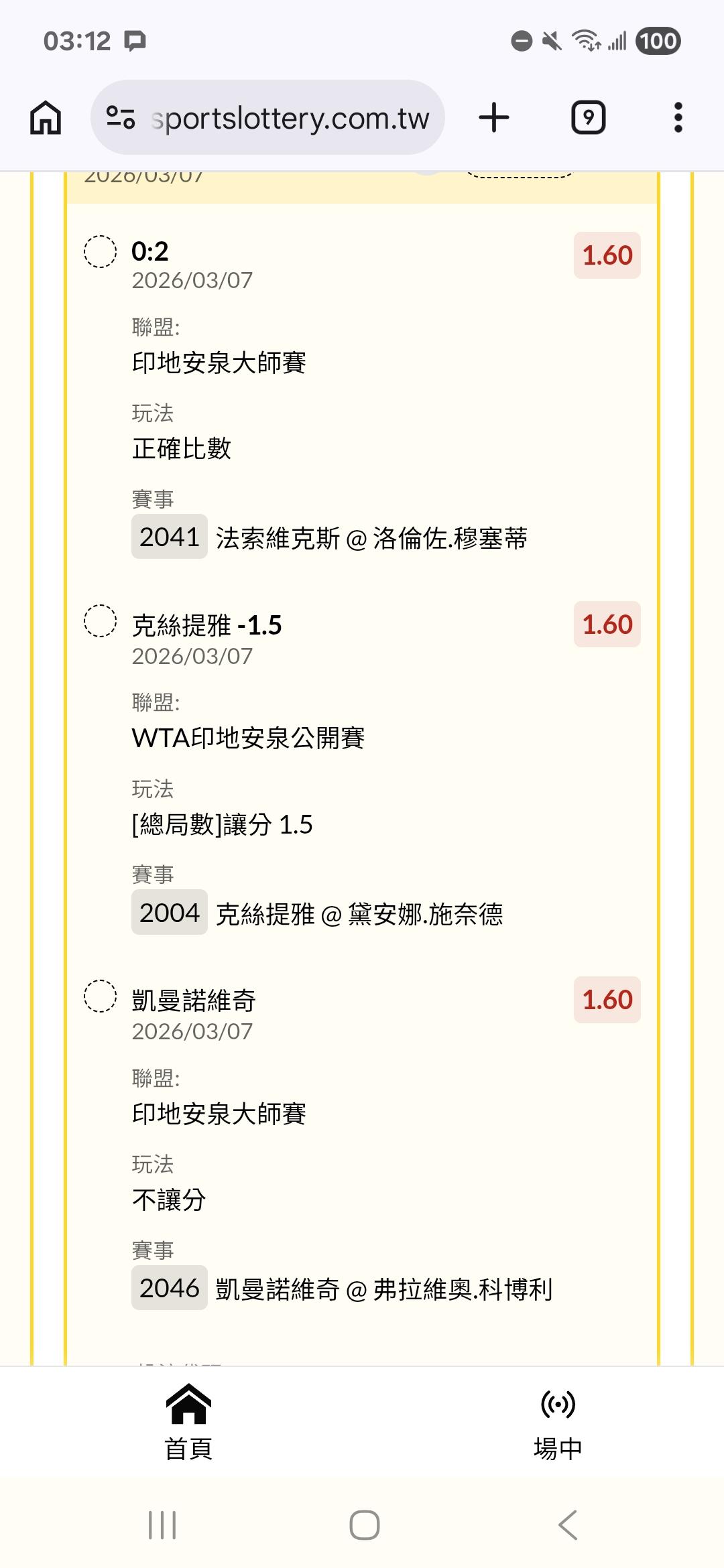Image resolution: width=724 pixels, height=1568 pixels.
Task: Open the browser home page
Action: tap(46, 118)
